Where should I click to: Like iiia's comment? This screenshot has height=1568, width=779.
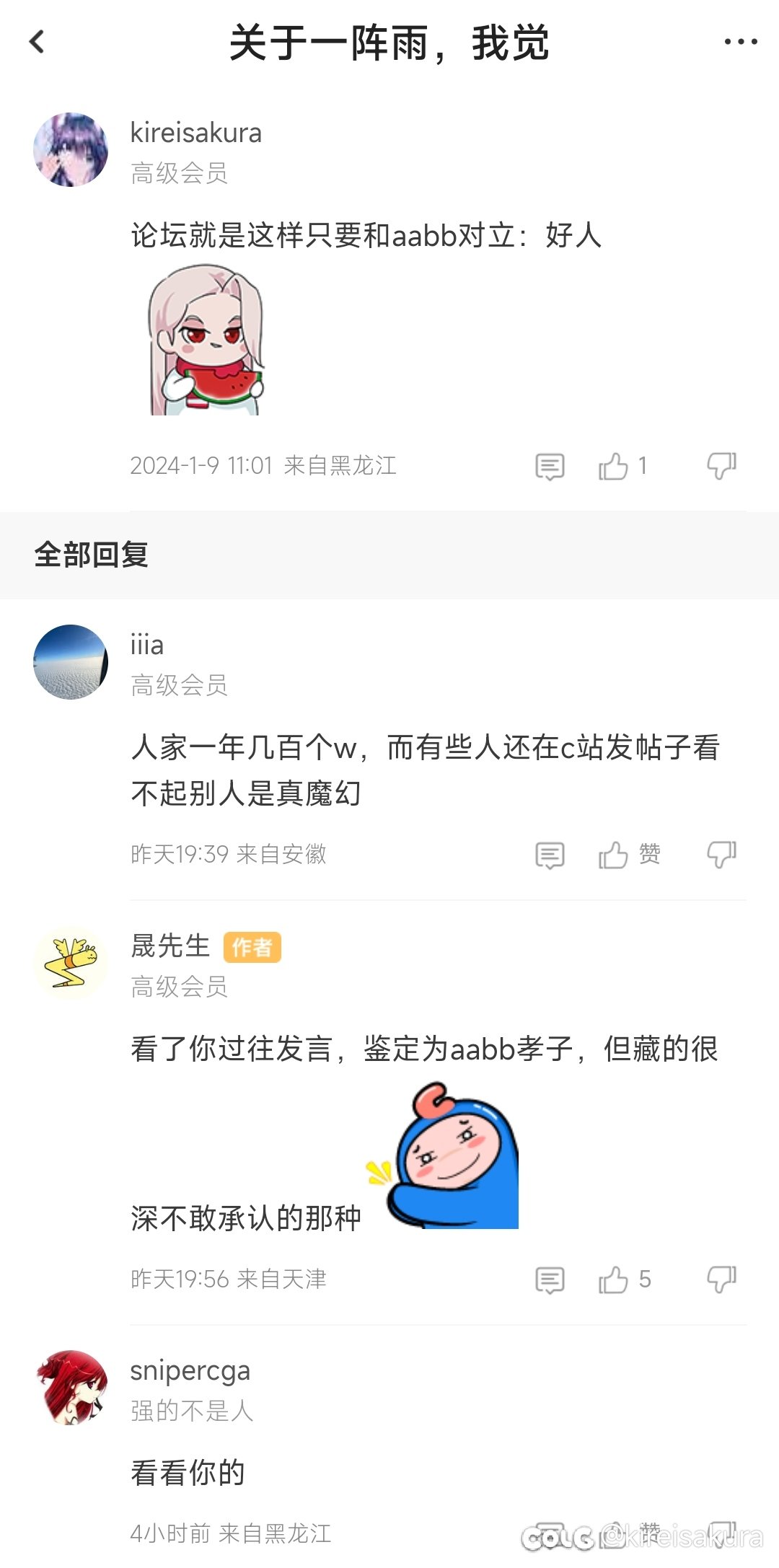pyautogui.click(x=613, y=855)
